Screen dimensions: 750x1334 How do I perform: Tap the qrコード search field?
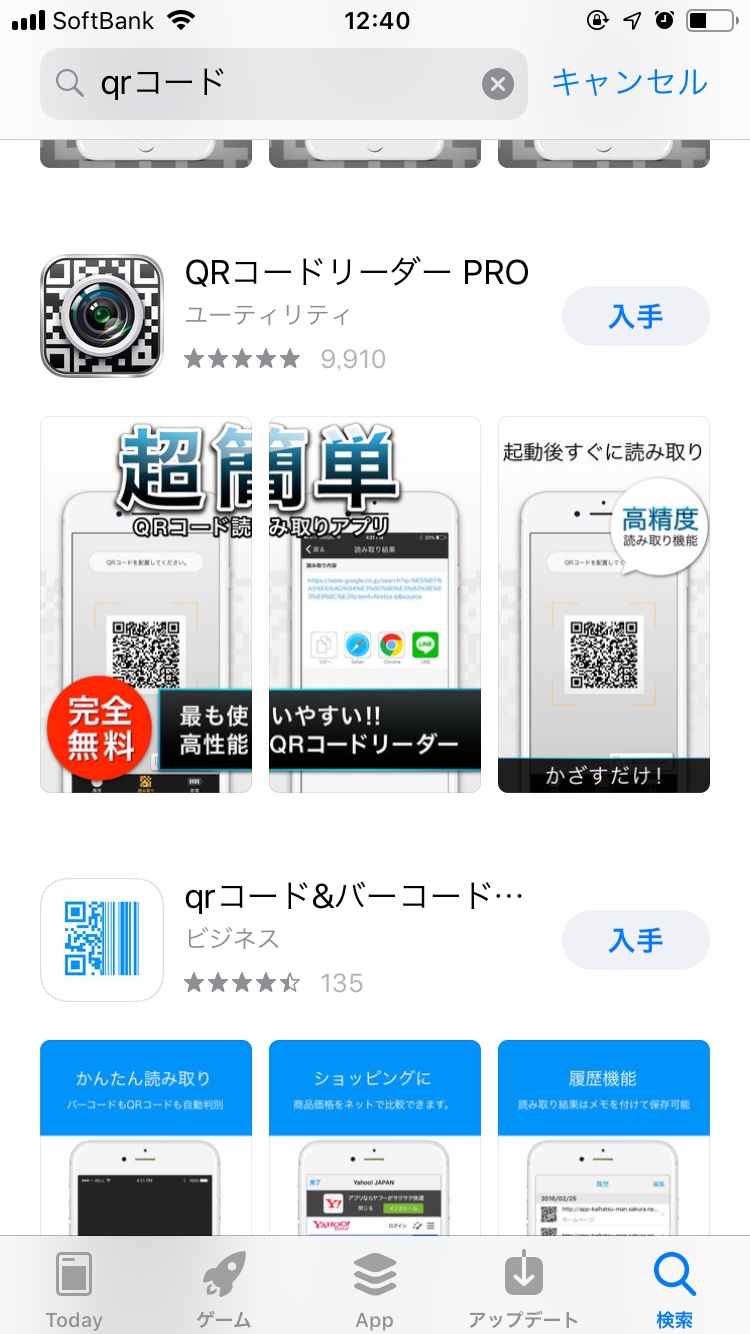point(283,84)
